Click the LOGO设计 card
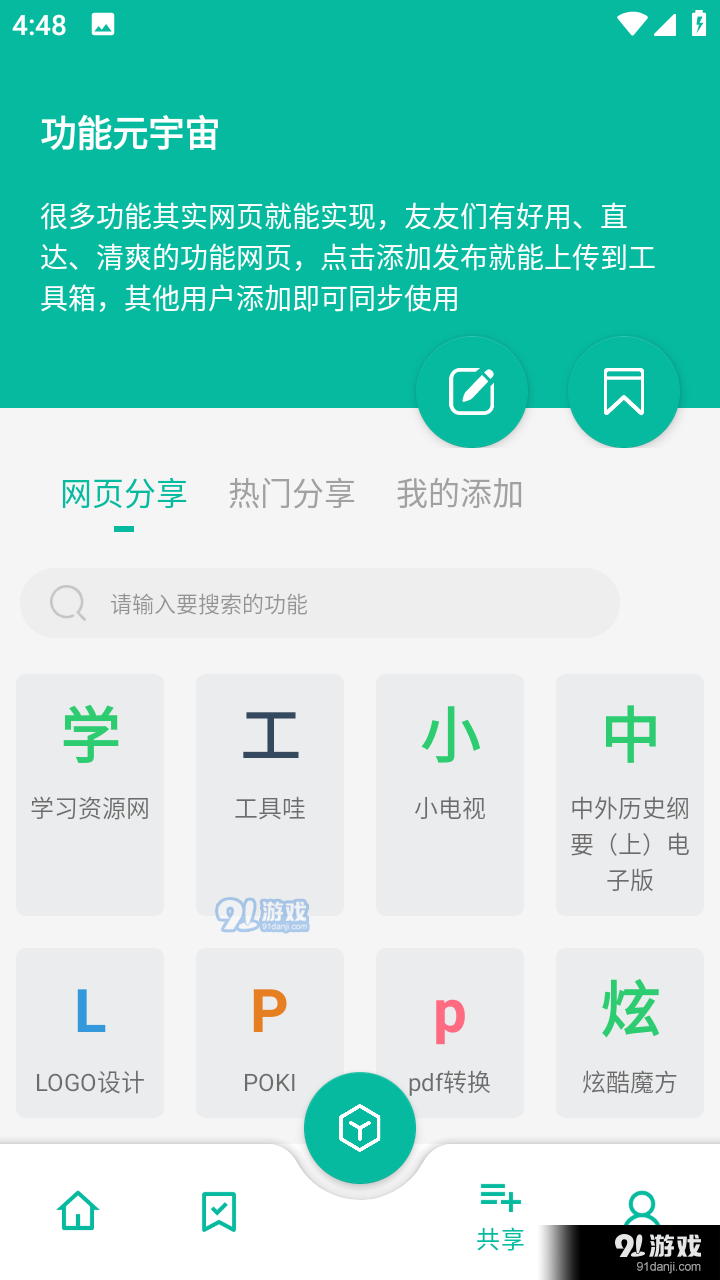 tap(90, 1032)
